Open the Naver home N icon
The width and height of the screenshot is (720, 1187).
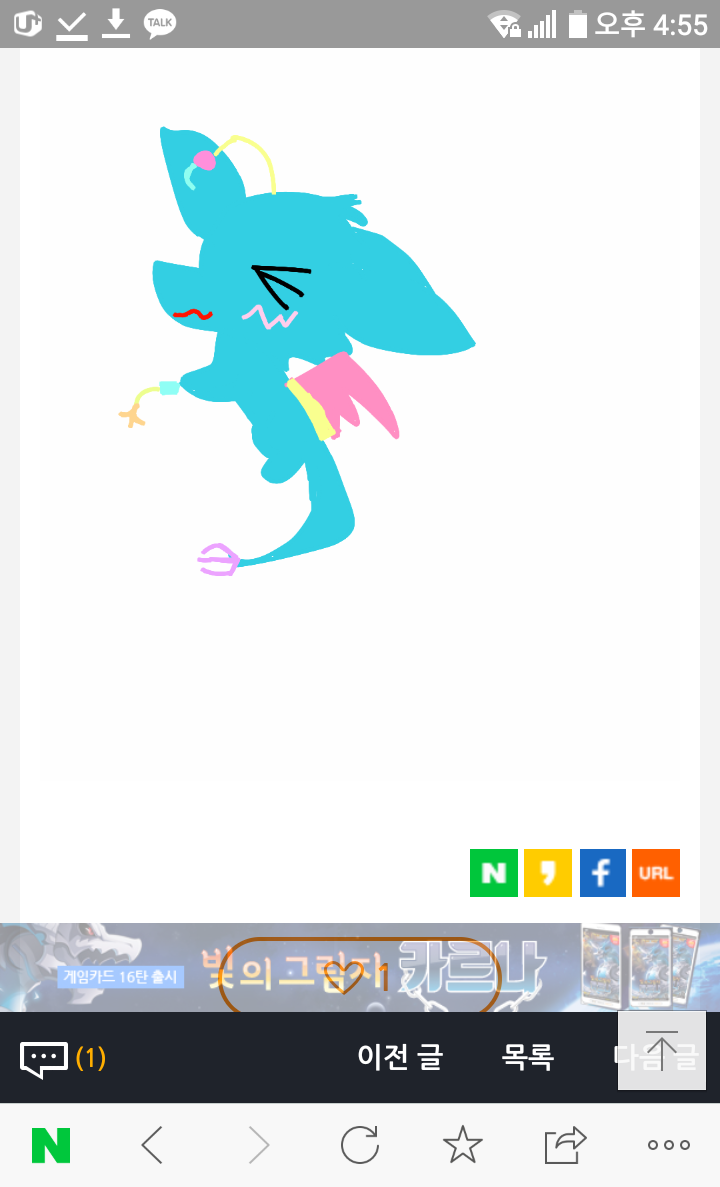51,1145
